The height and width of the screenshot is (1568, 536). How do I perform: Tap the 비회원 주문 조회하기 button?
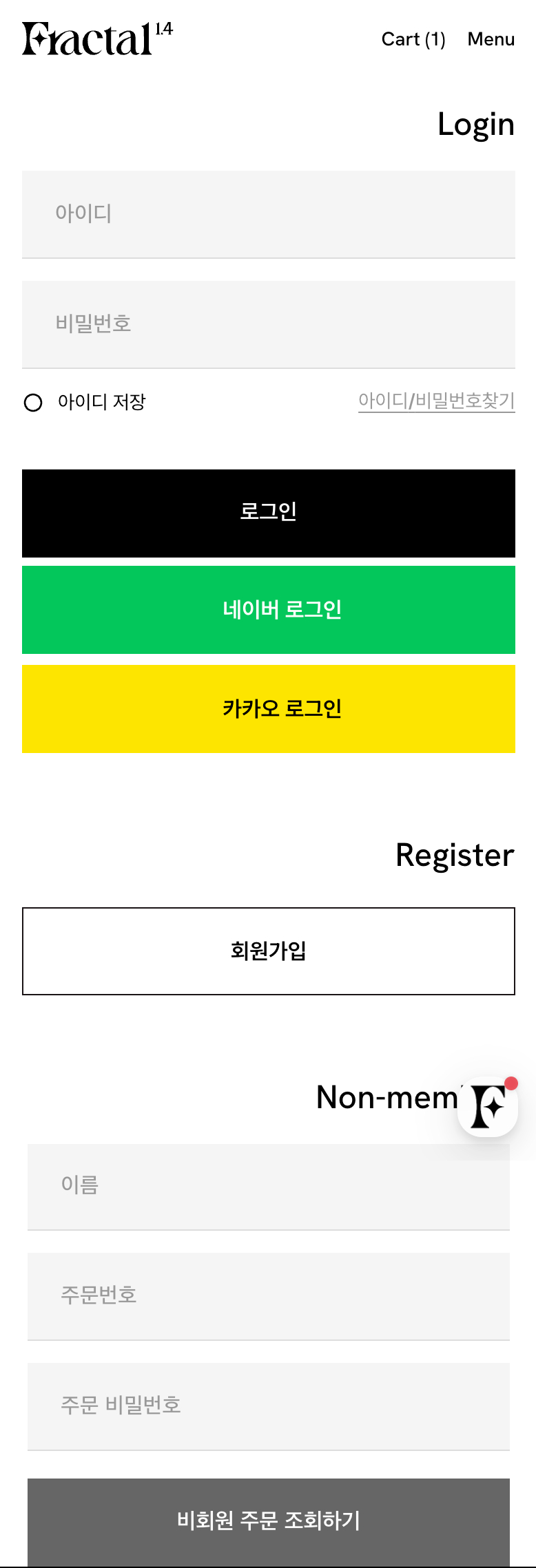[269, 1521]
